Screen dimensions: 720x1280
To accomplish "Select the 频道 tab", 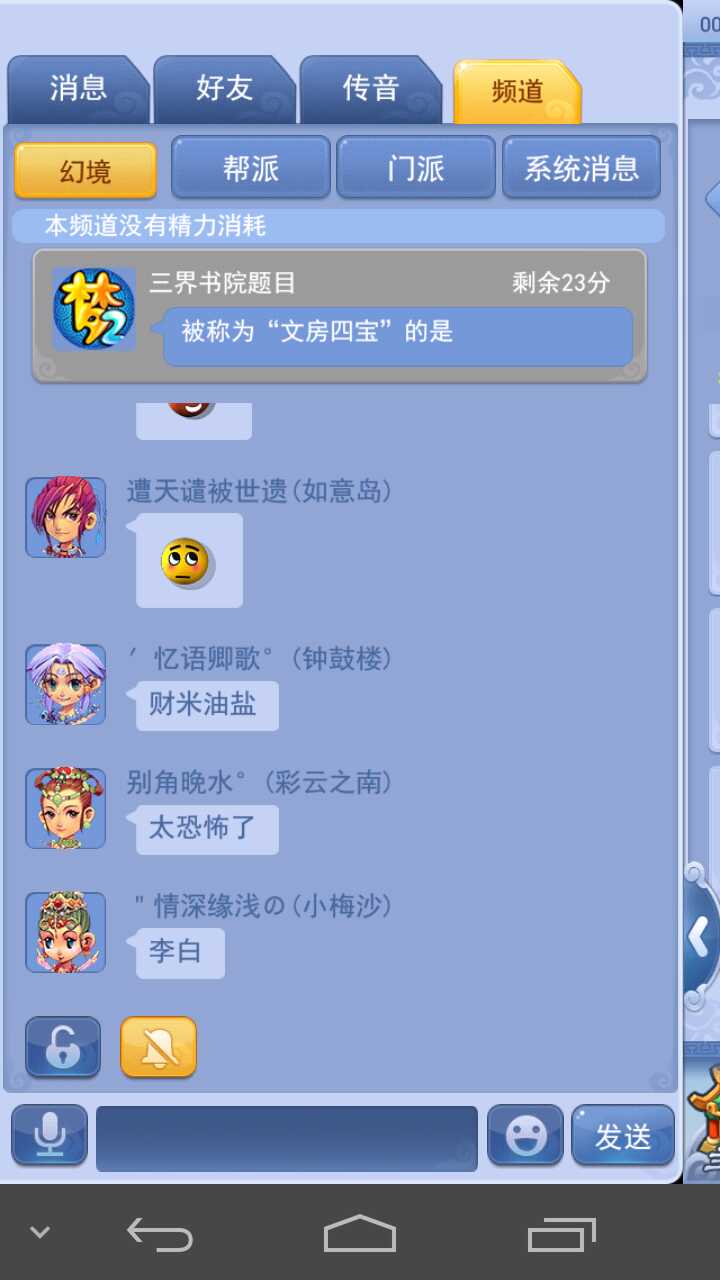I will point(517,91).
